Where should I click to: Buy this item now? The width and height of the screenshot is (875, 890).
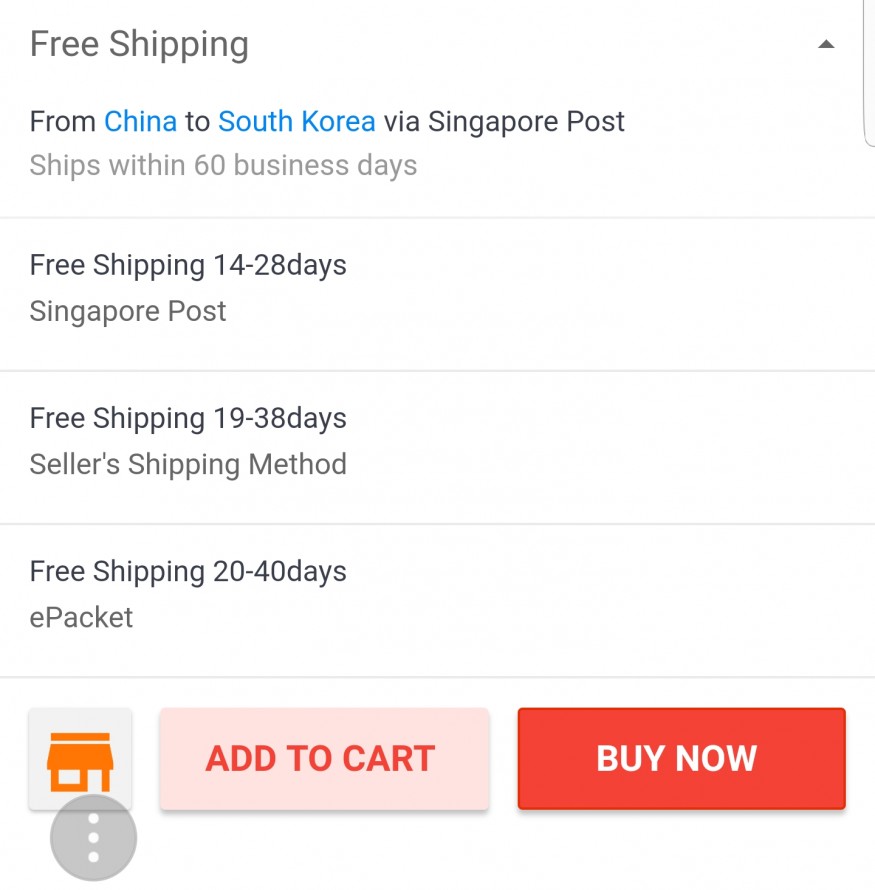click(681, 758)
